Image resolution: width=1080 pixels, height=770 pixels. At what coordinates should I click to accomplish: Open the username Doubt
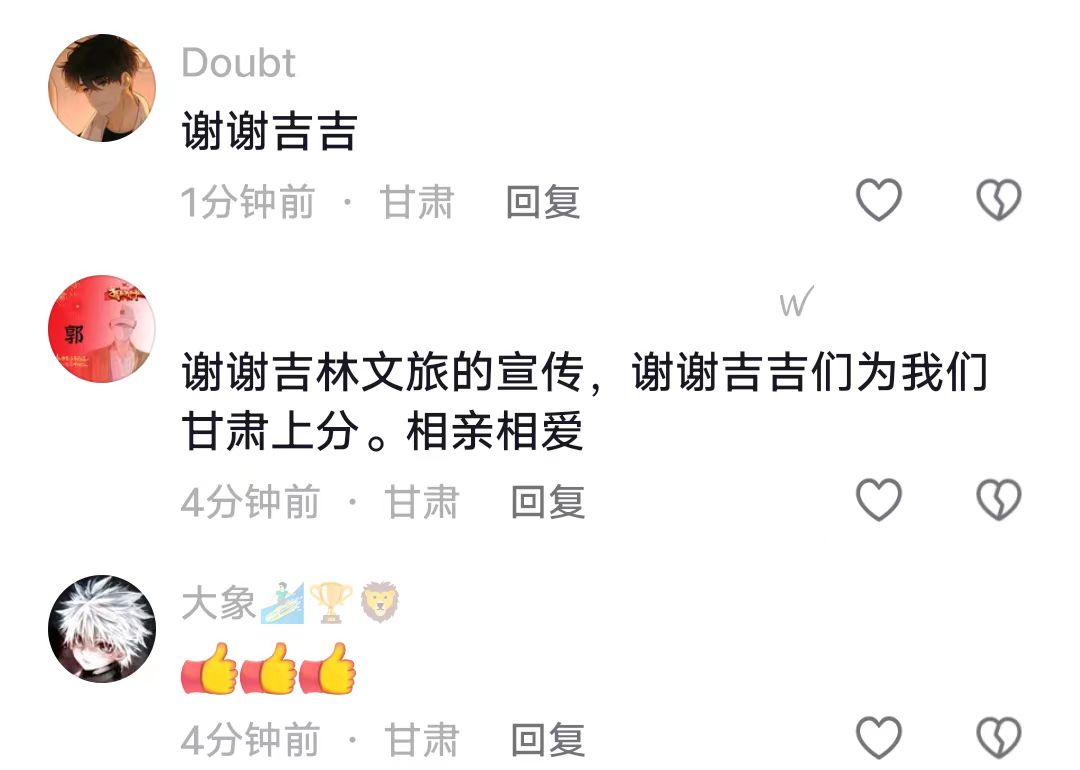coord(238,64)
